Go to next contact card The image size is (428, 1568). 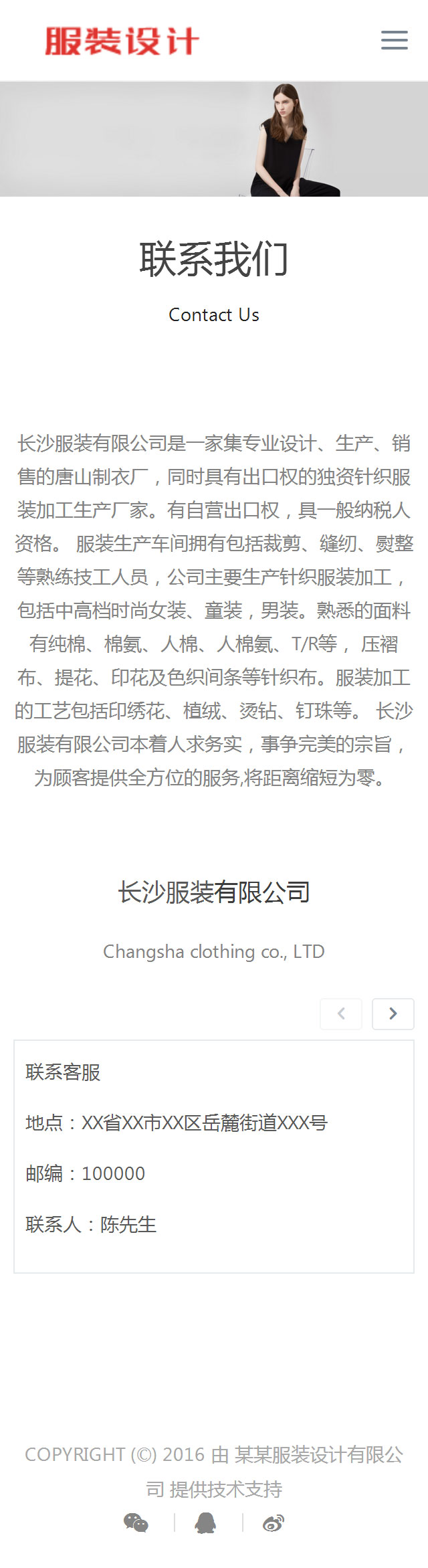point(393,1013)
